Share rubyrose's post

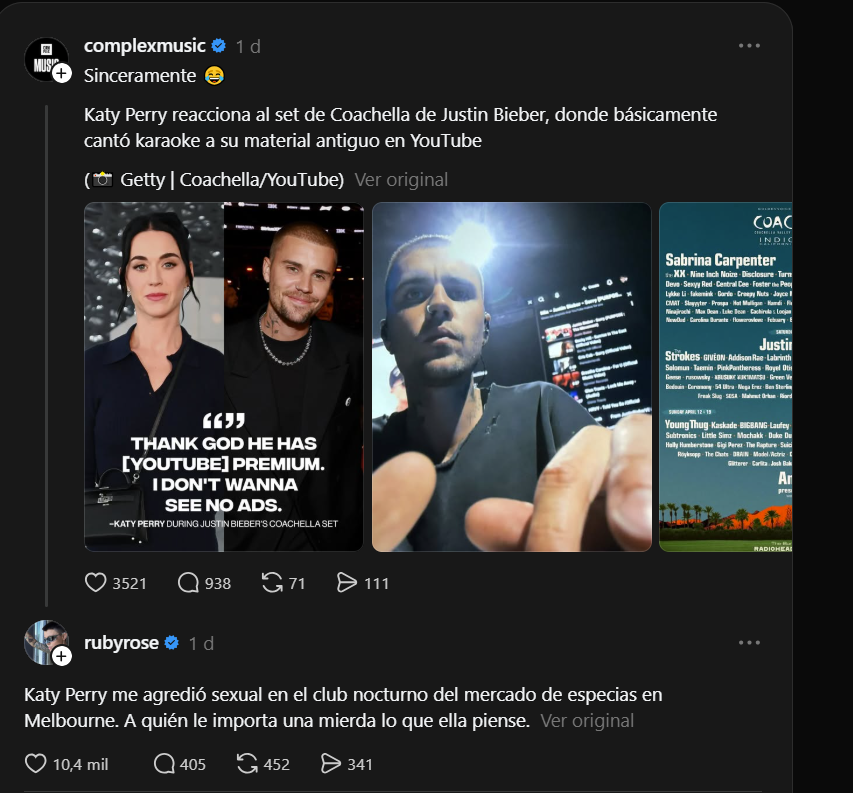pos(331,764)
